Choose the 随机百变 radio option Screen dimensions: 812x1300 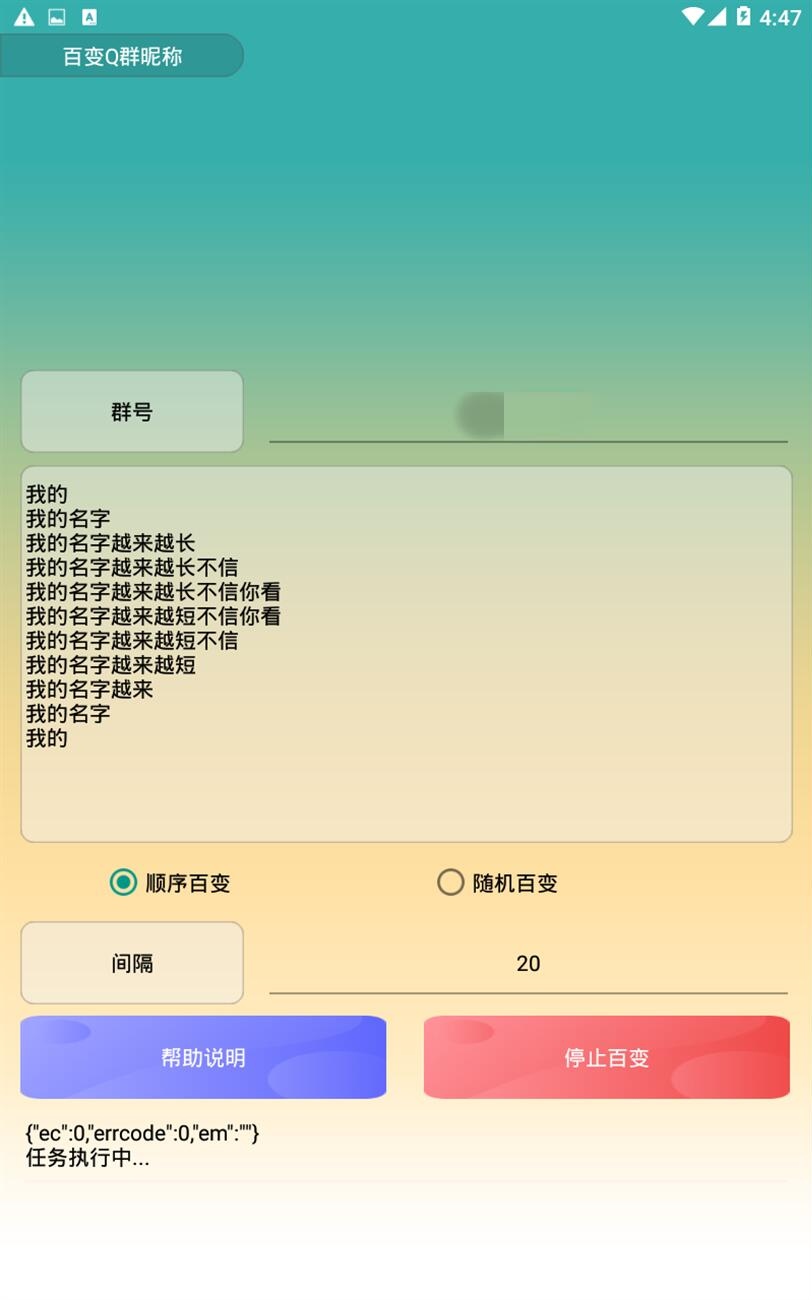(x=498, y=882)
